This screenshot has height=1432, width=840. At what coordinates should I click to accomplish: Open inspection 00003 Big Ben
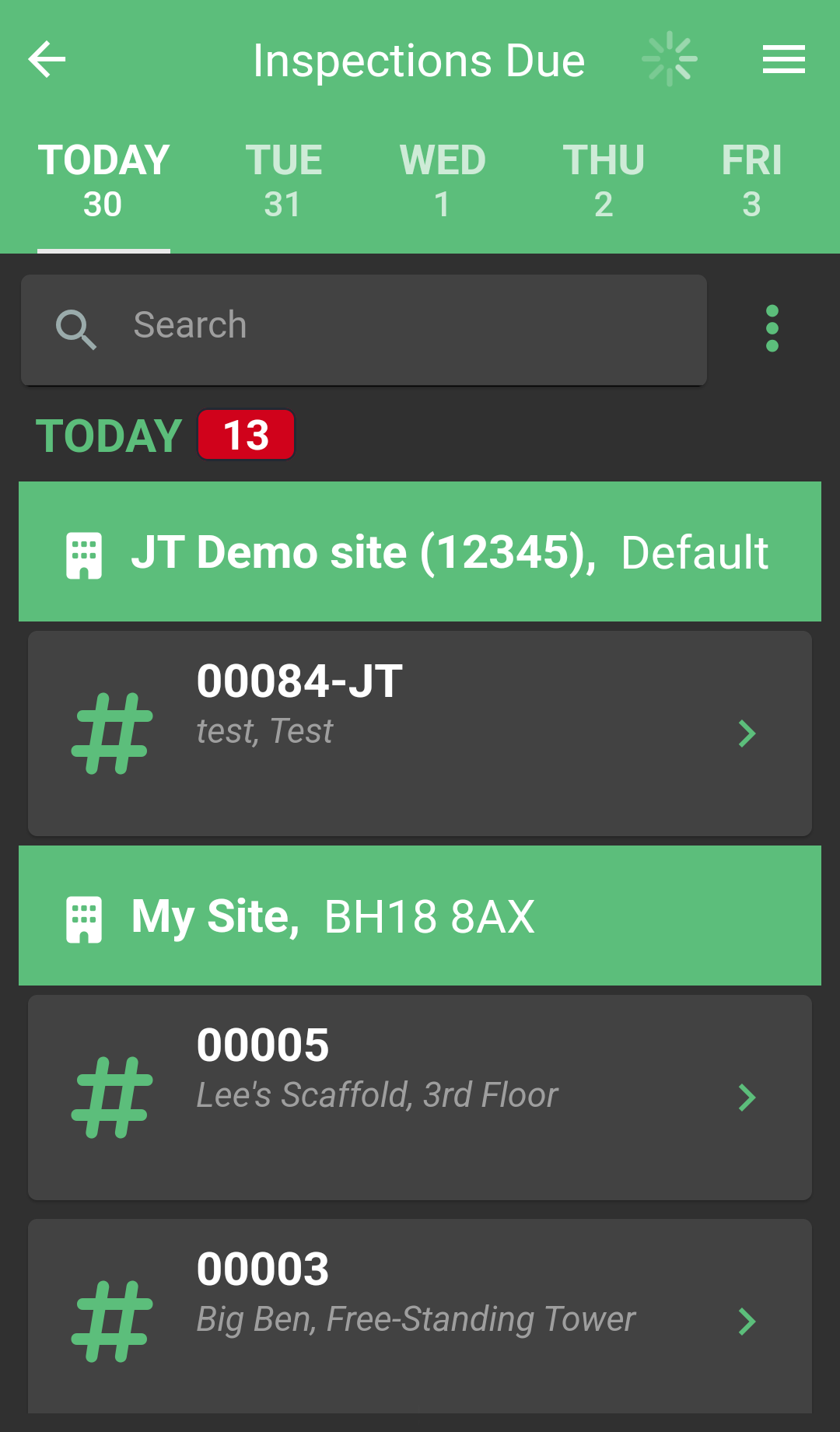click(420, 1316)
